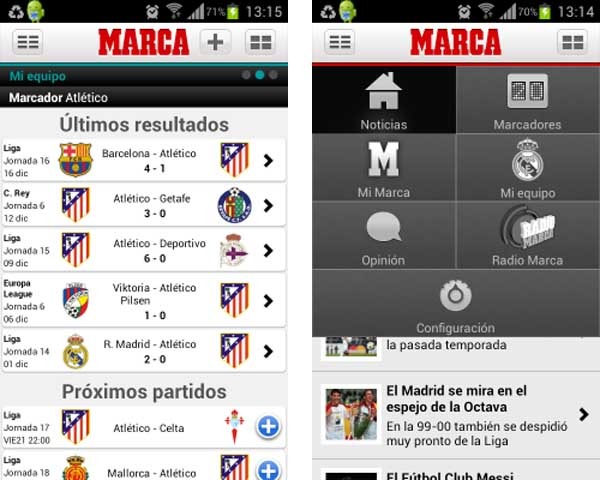600x480 pixels.
Task: Launch Radio Marca
Action: point(527,235)
